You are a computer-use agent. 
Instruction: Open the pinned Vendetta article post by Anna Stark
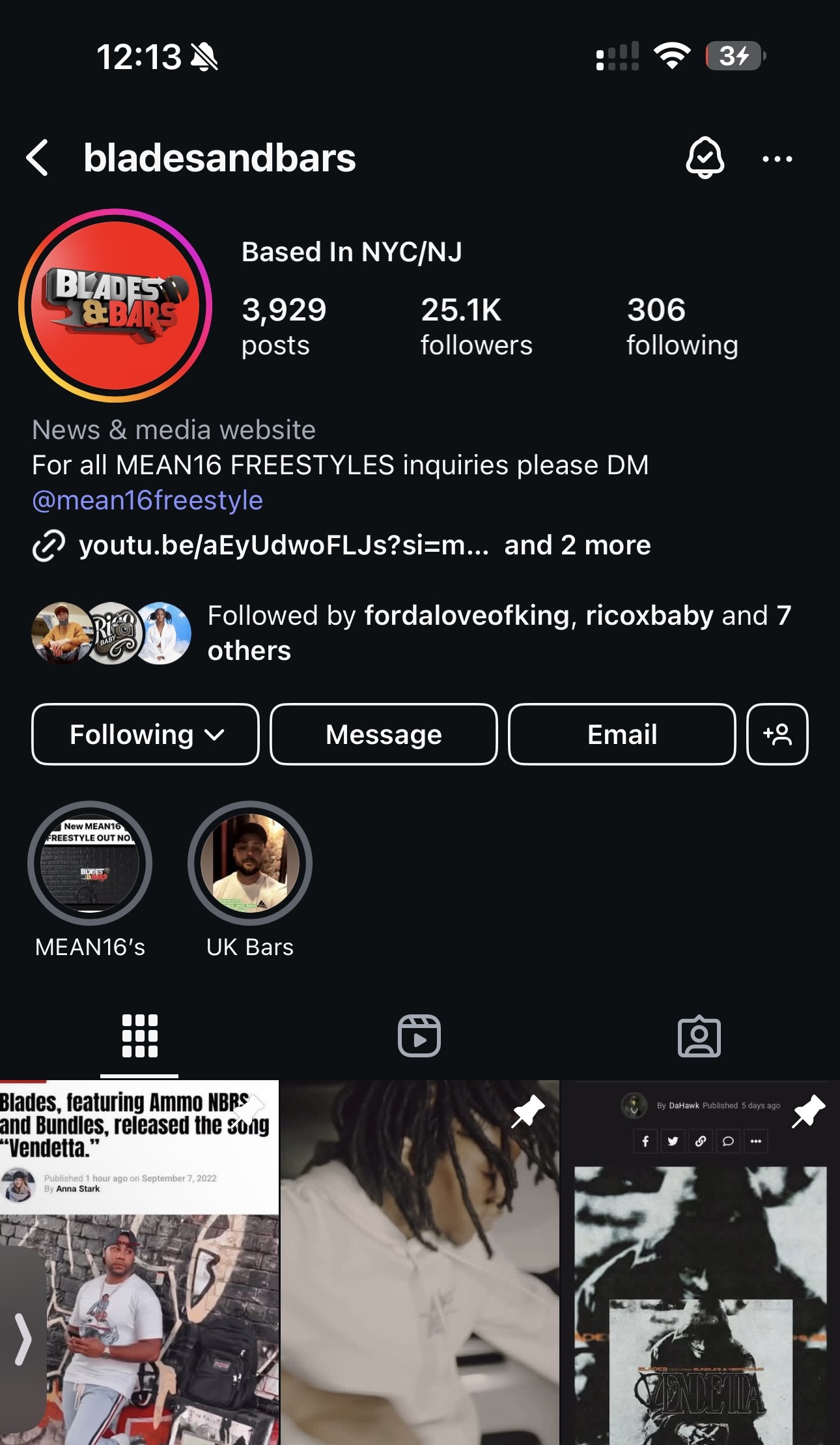pos(139,1263)
